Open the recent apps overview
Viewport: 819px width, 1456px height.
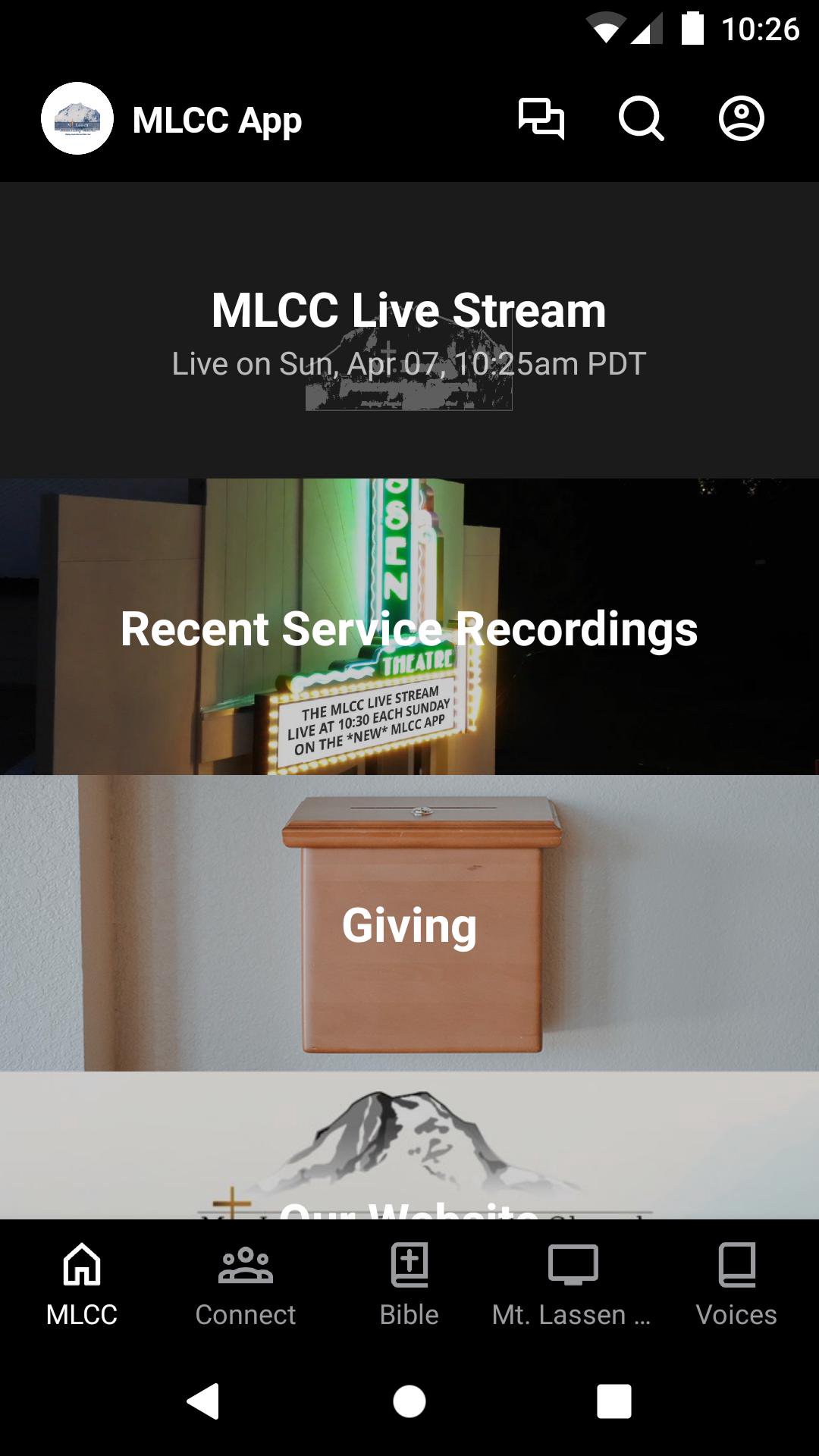(613, 1401)
